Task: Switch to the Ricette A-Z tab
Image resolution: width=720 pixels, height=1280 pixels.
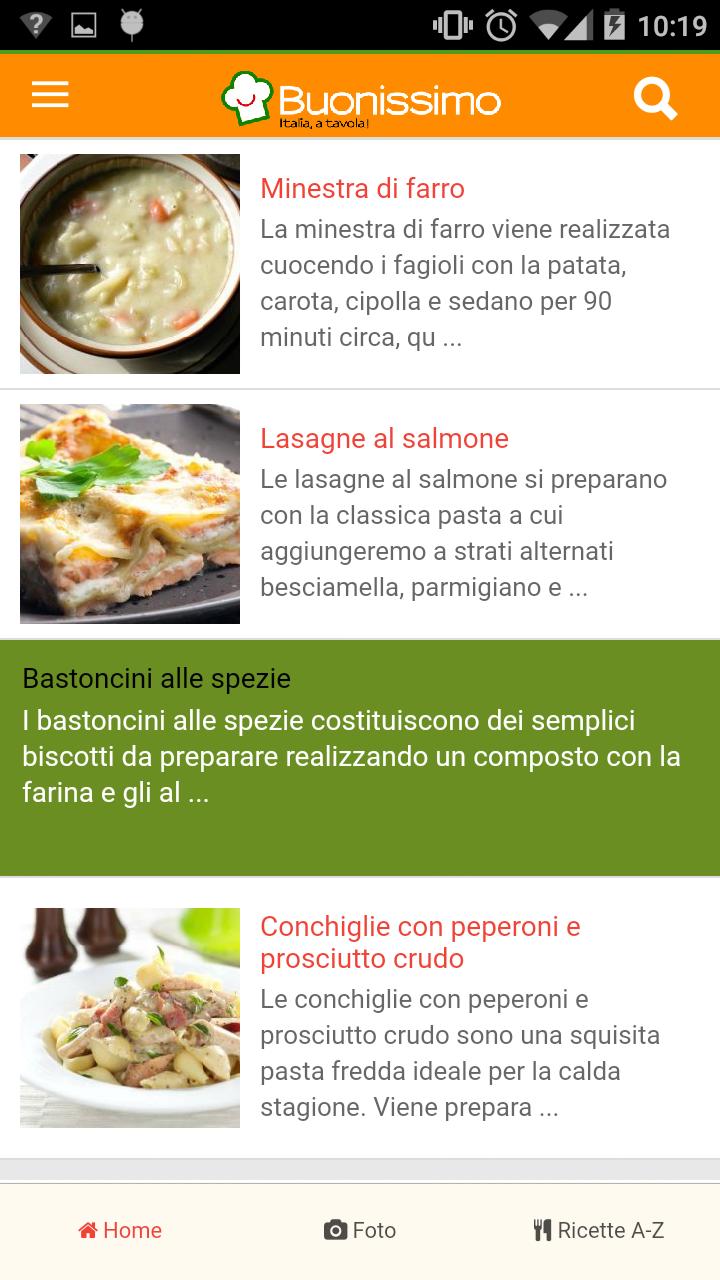Action: point(597,1230)
